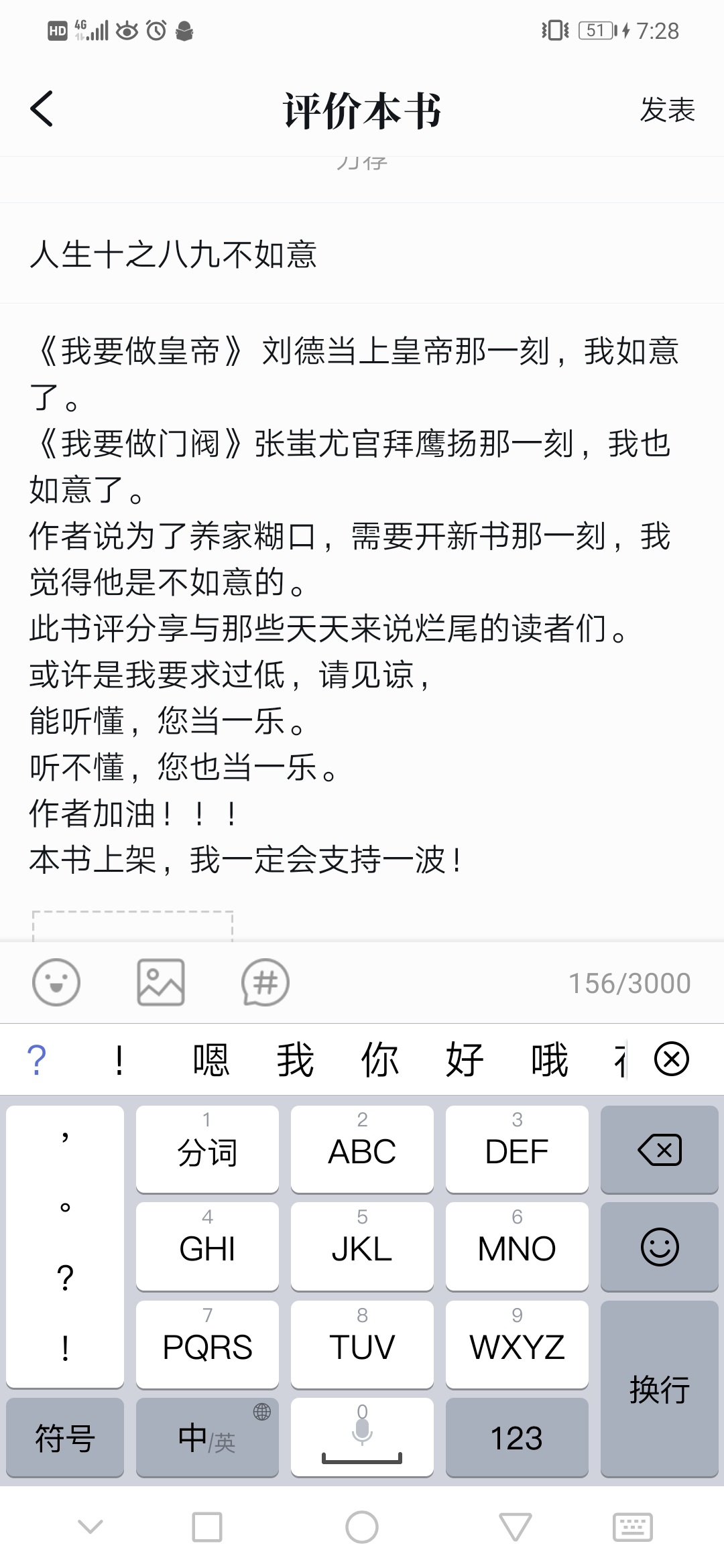Publish the review with 发表
The image size is (724, 1568).
click(667, 110)
